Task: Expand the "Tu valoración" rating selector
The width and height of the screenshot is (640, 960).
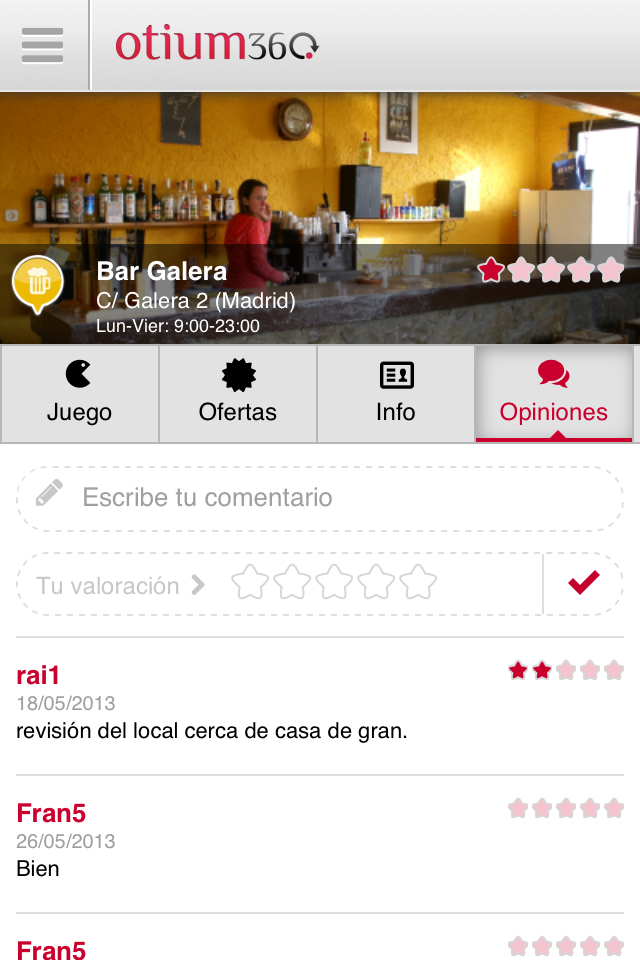Action: pos(120,585)
